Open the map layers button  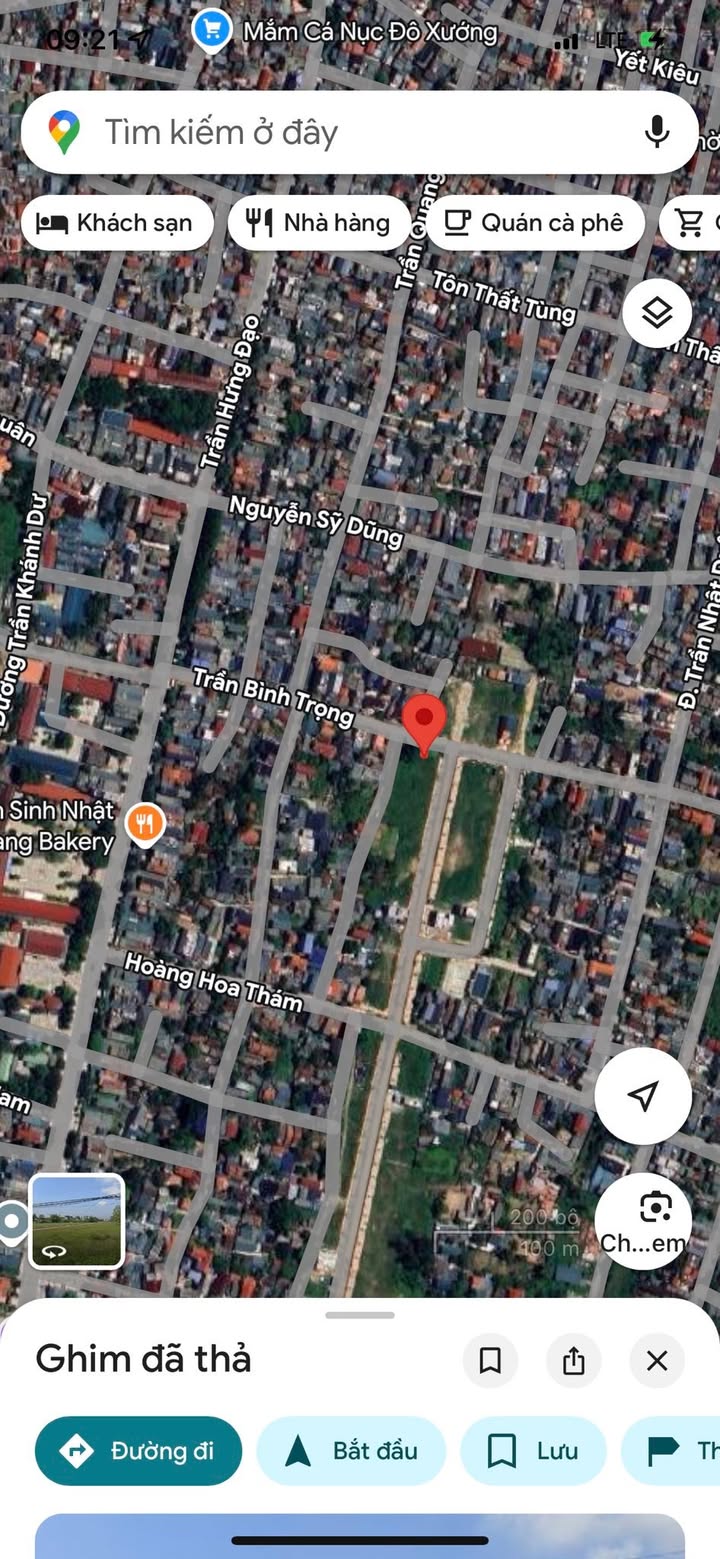pos(657,313)
